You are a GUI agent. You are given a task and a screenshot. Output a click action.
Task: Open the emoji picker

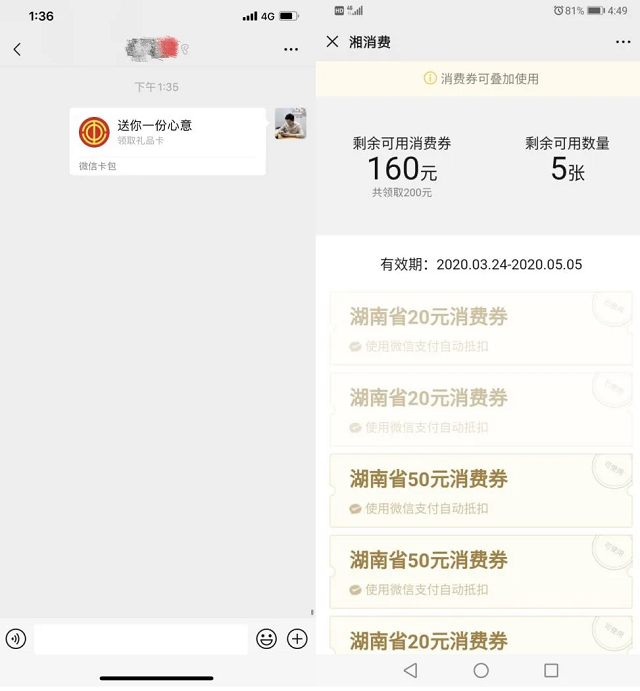266,639
